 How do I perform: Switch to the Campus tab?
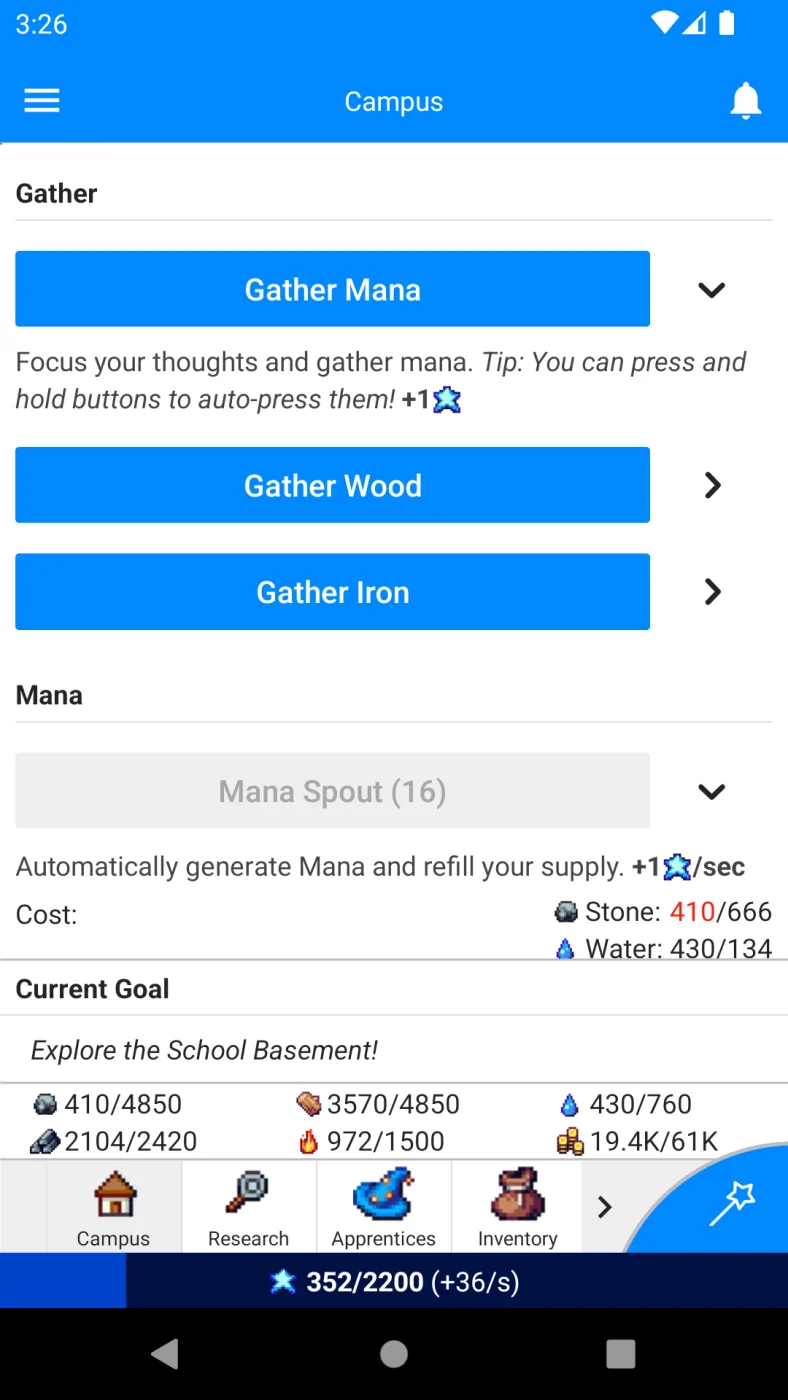coord(114,1208)
